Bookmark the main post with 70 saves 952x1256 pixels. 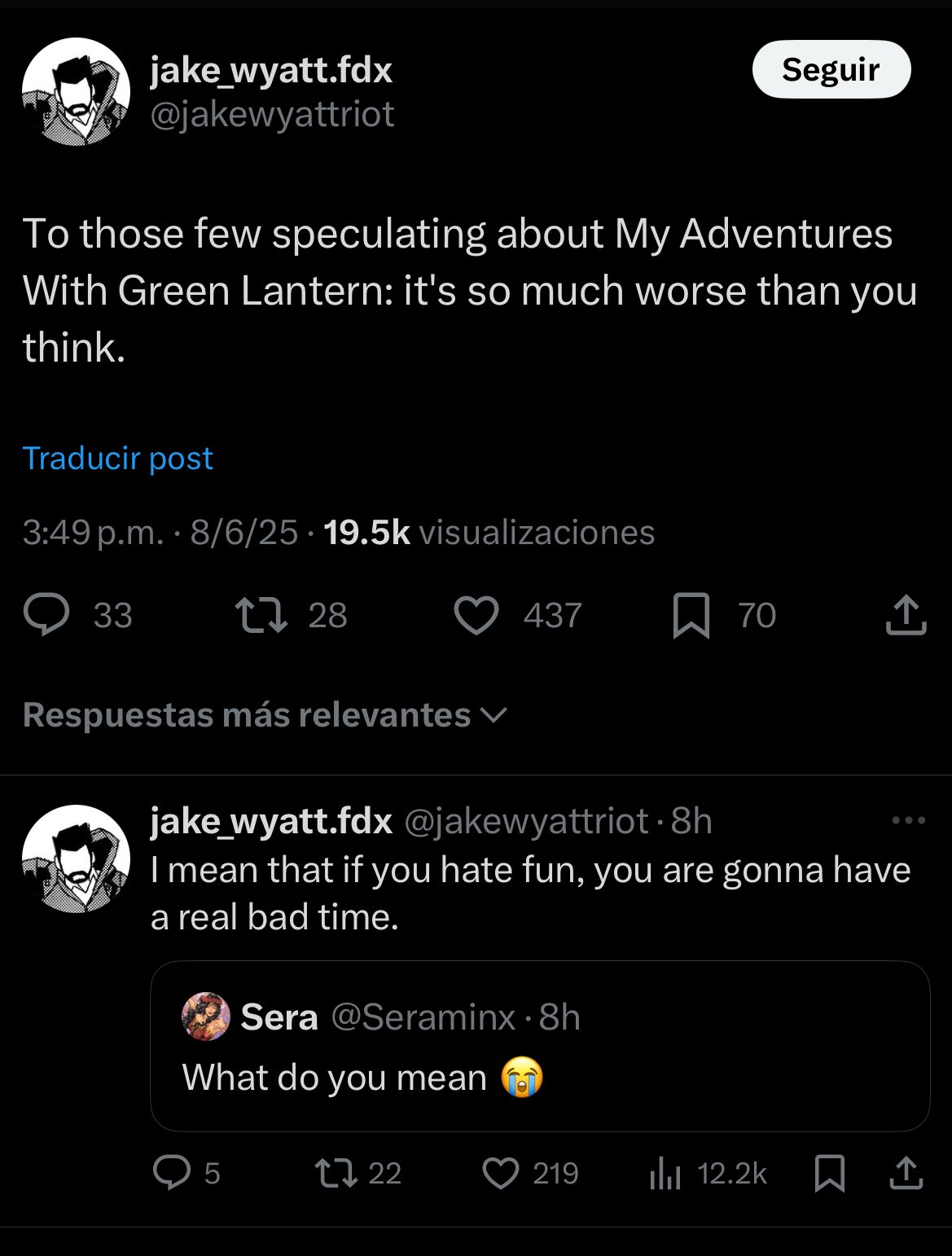coord(691,615)
